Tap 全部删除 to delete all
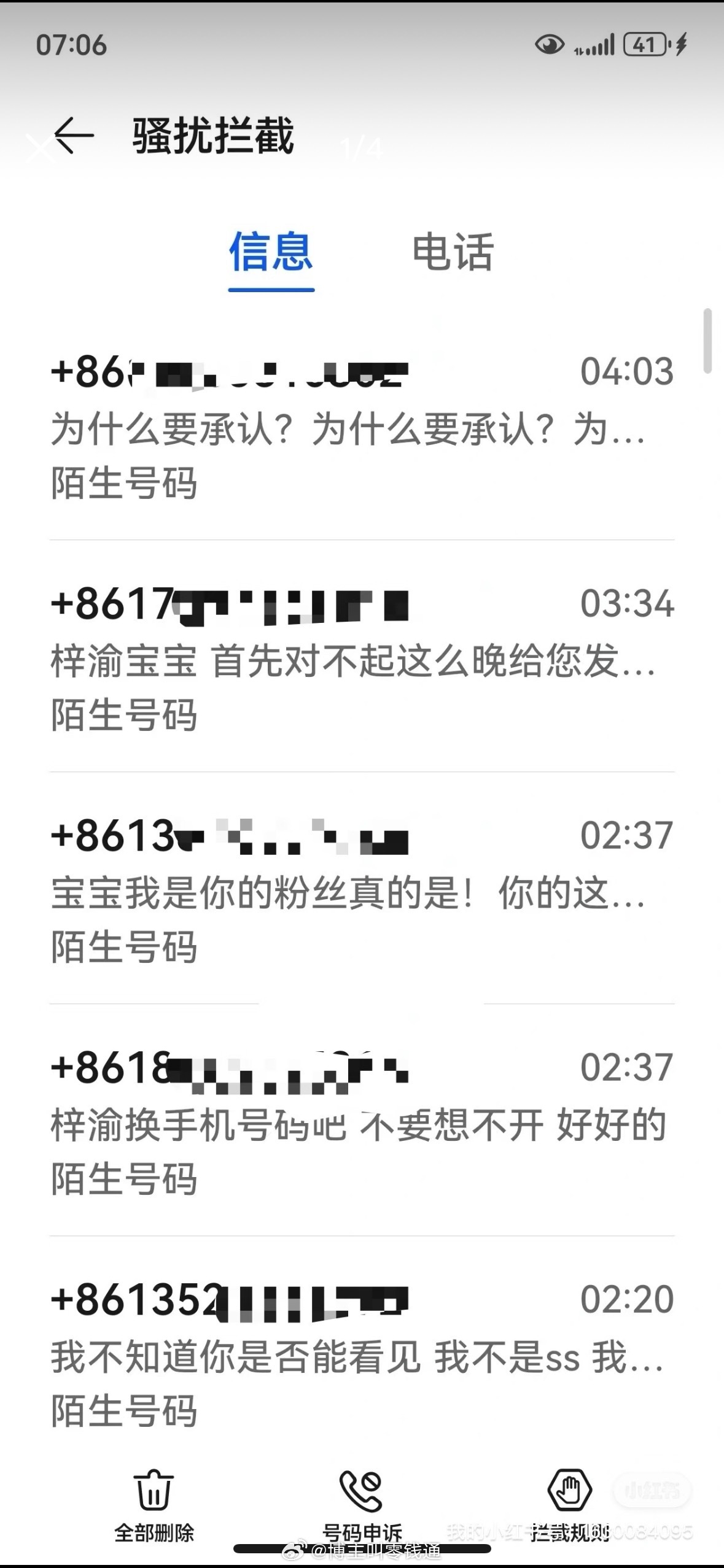 pos(154,1506)
